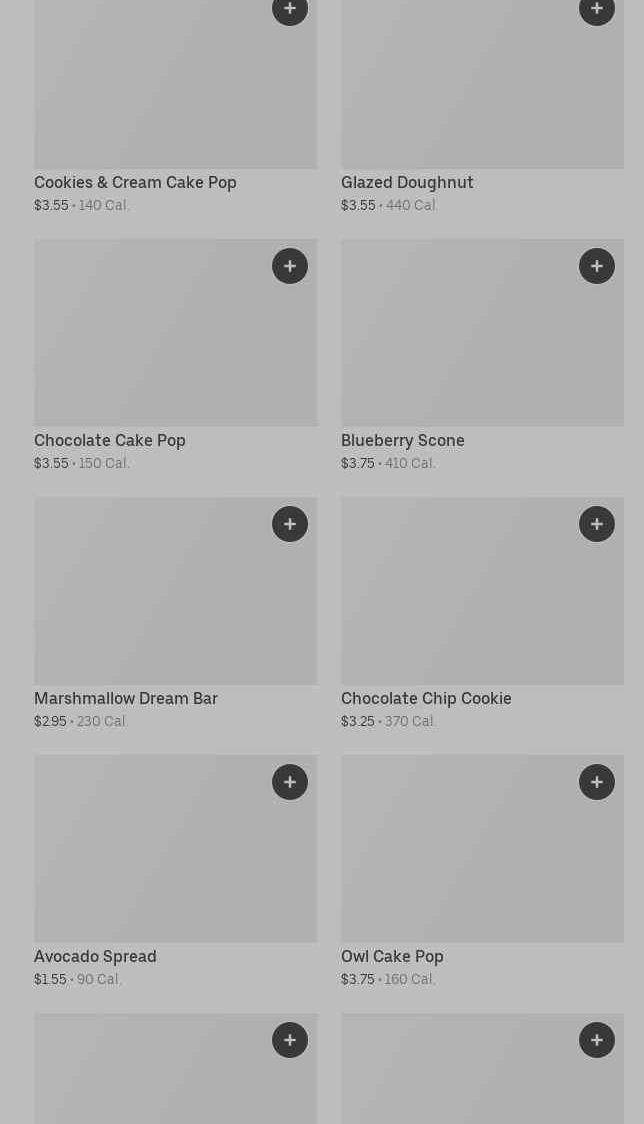This screenshot has height=1124, width=644.
Task: View Owl Cake Pop details
Action: 392,957
